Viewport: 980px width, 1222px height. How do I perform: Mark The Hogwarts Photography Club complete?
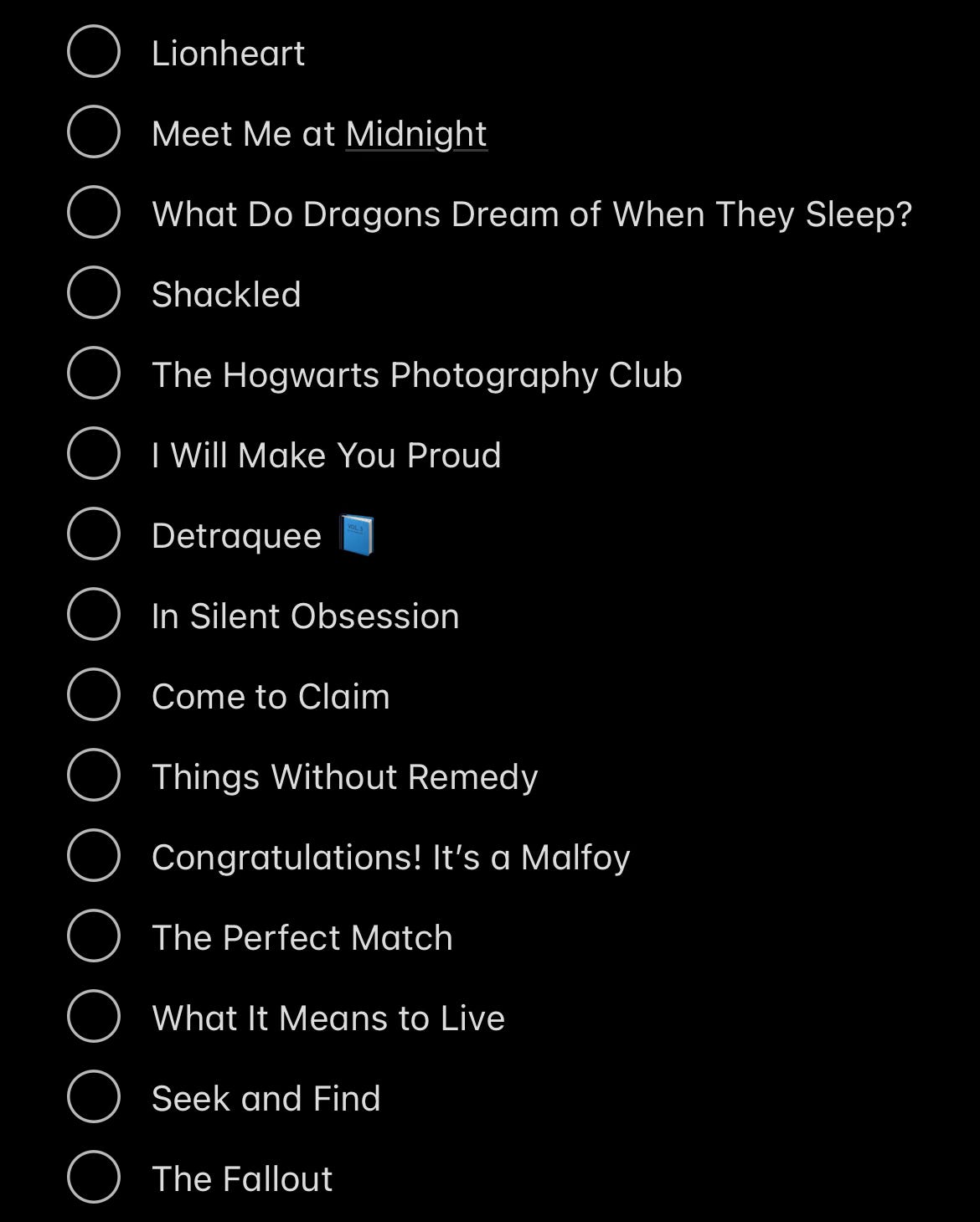coord(93,374)
